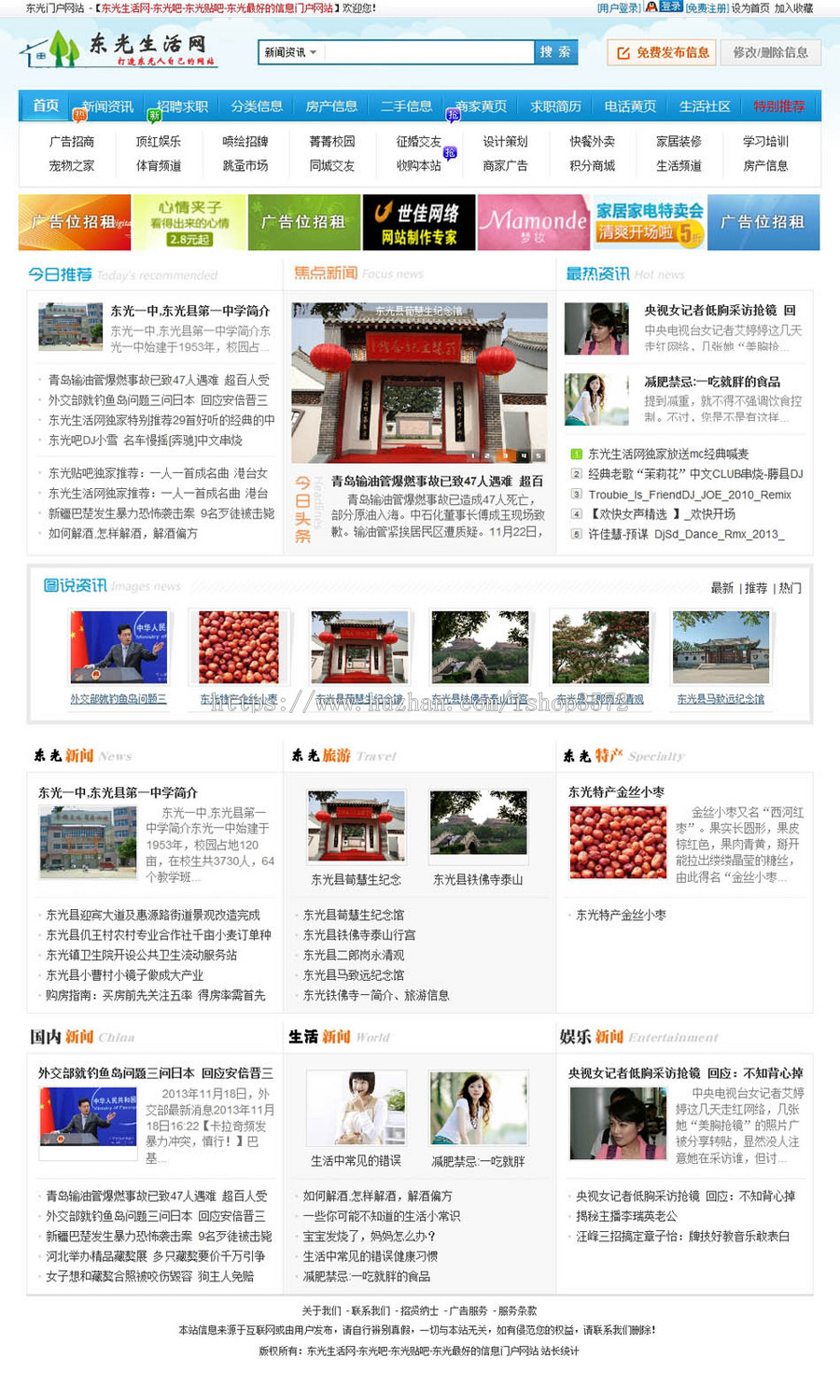Select slide 3 on the focus news carousel
Image resolution: width=840 pixels, height=1400 pixels.
coord(505,455)
